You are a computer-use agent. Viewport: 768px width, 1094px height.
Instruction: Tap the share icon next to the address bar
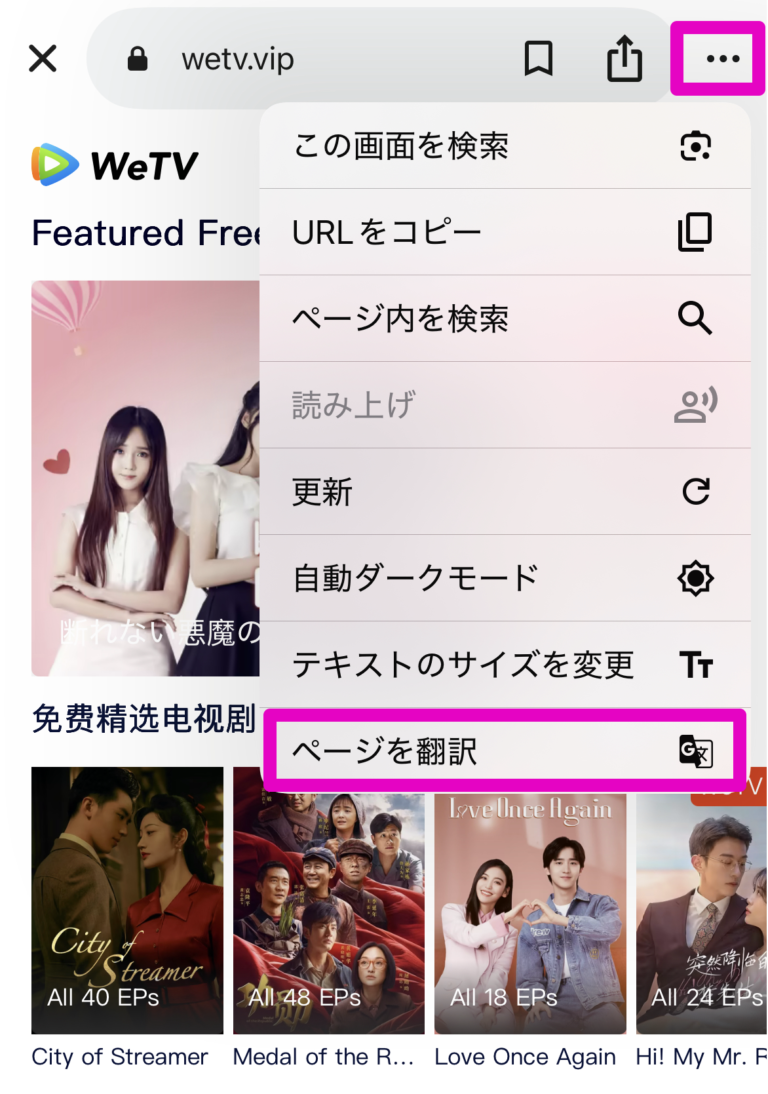625,58
